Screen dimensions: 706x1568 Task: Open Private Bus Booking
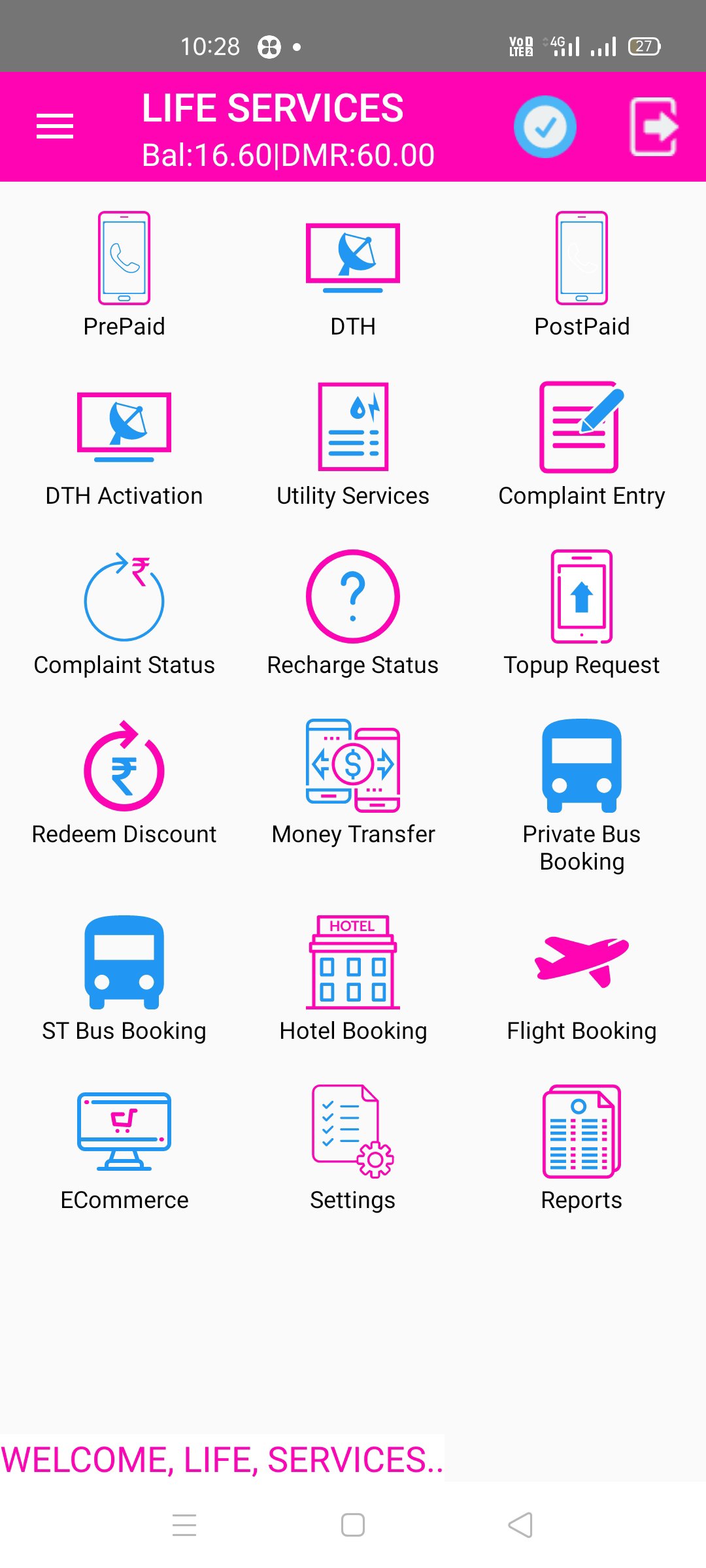582,796
